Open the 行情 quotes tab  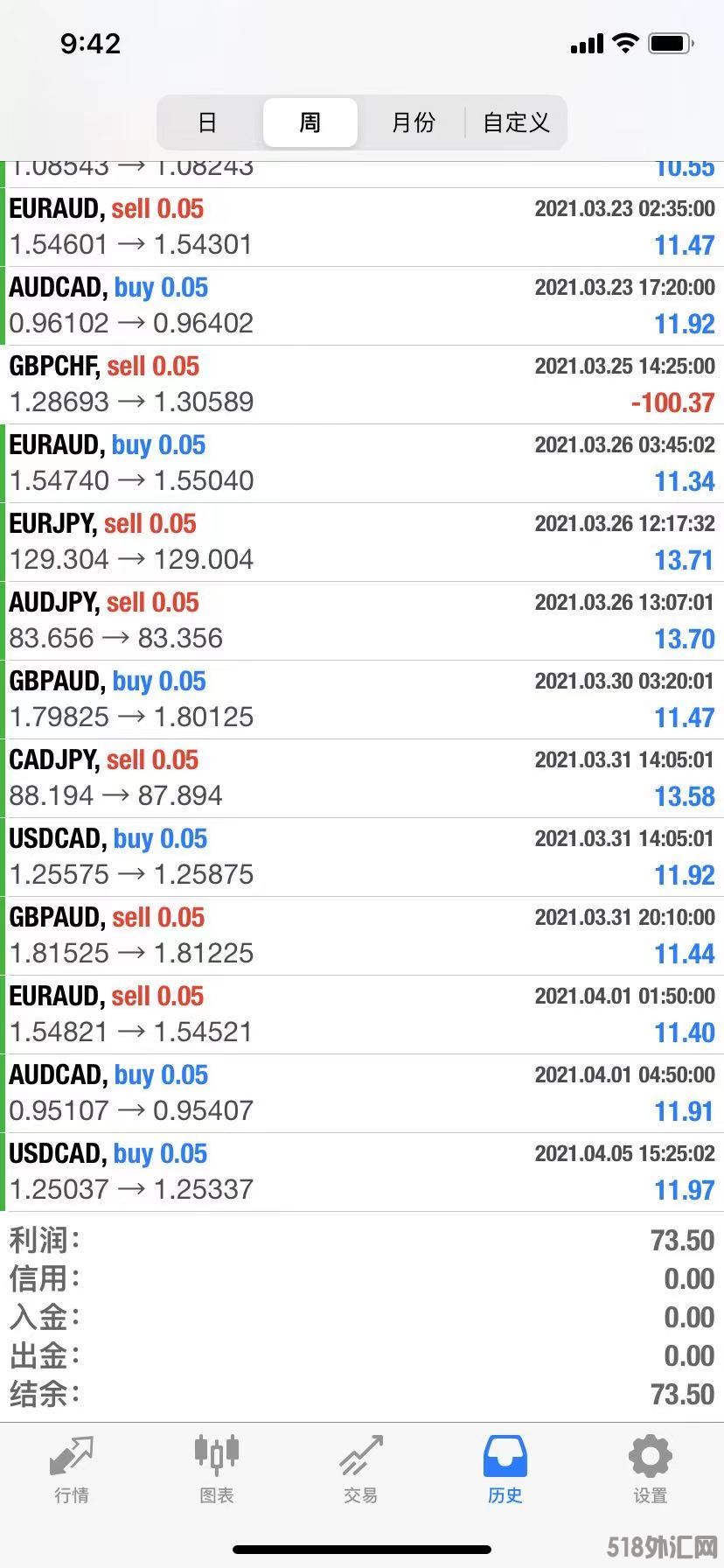click(72, 1471)
